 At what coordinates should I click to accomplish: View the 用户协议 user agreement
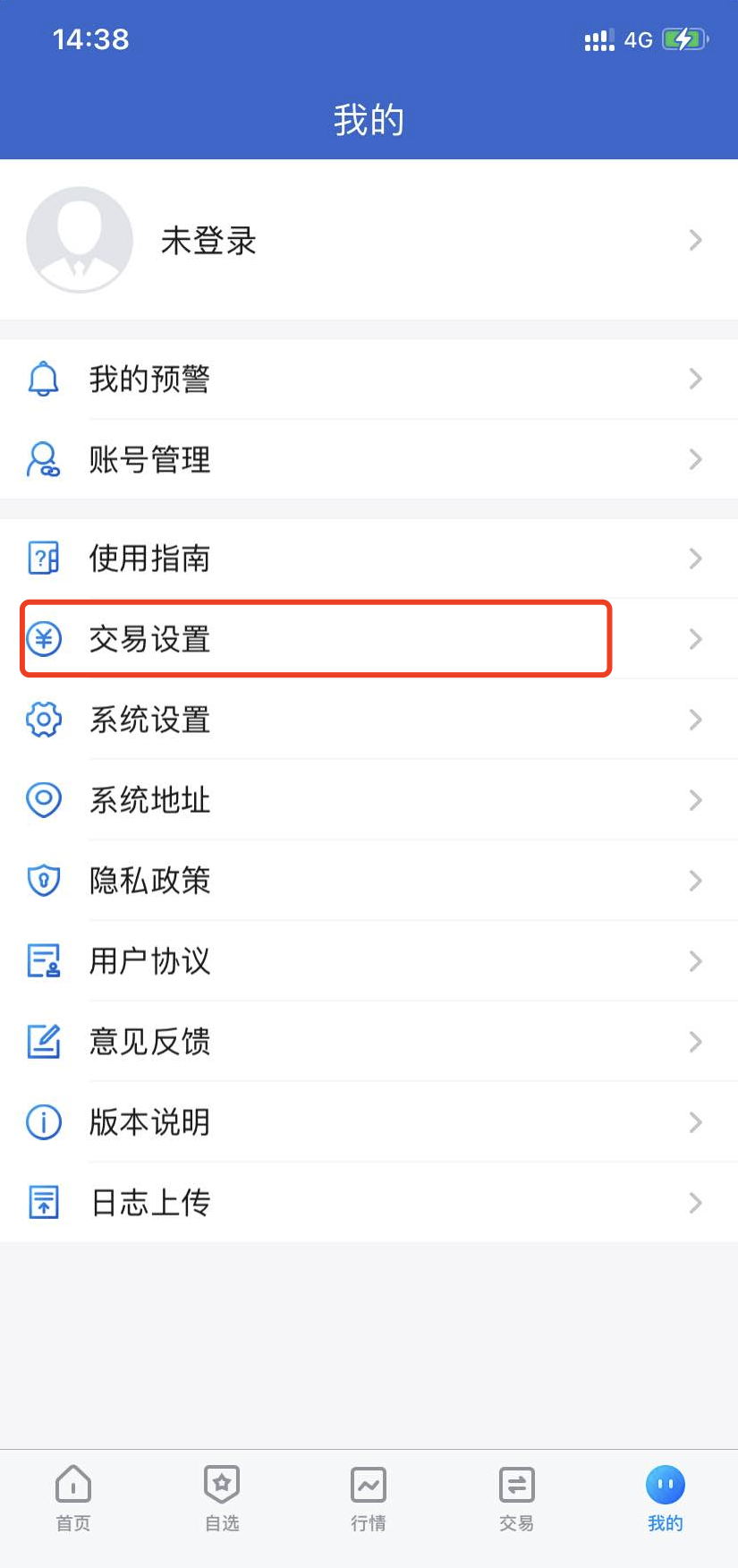(369, 961)
